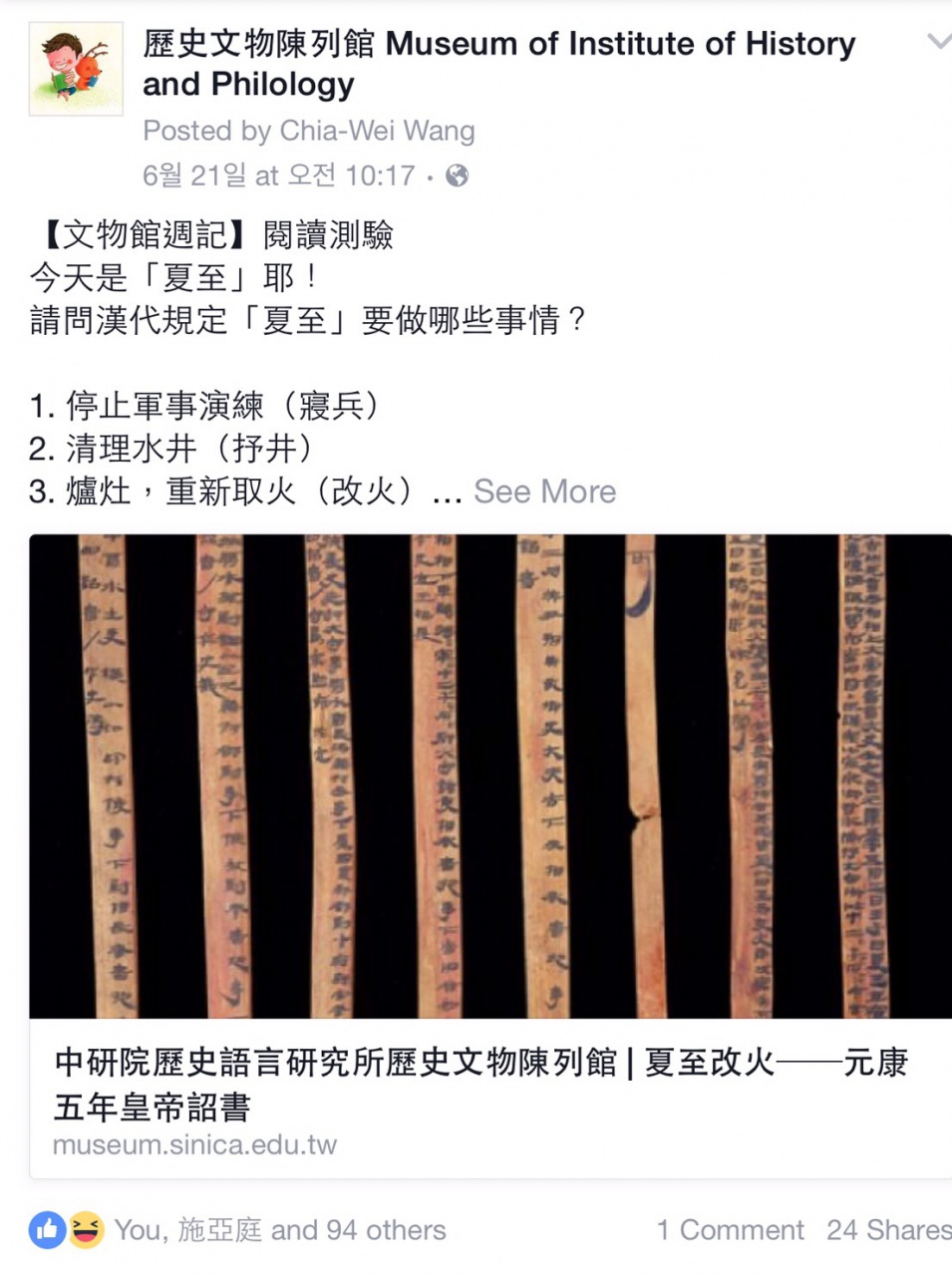The image size is (952, 1276).
Task: View who reacted to this post
Action: 279,1230
